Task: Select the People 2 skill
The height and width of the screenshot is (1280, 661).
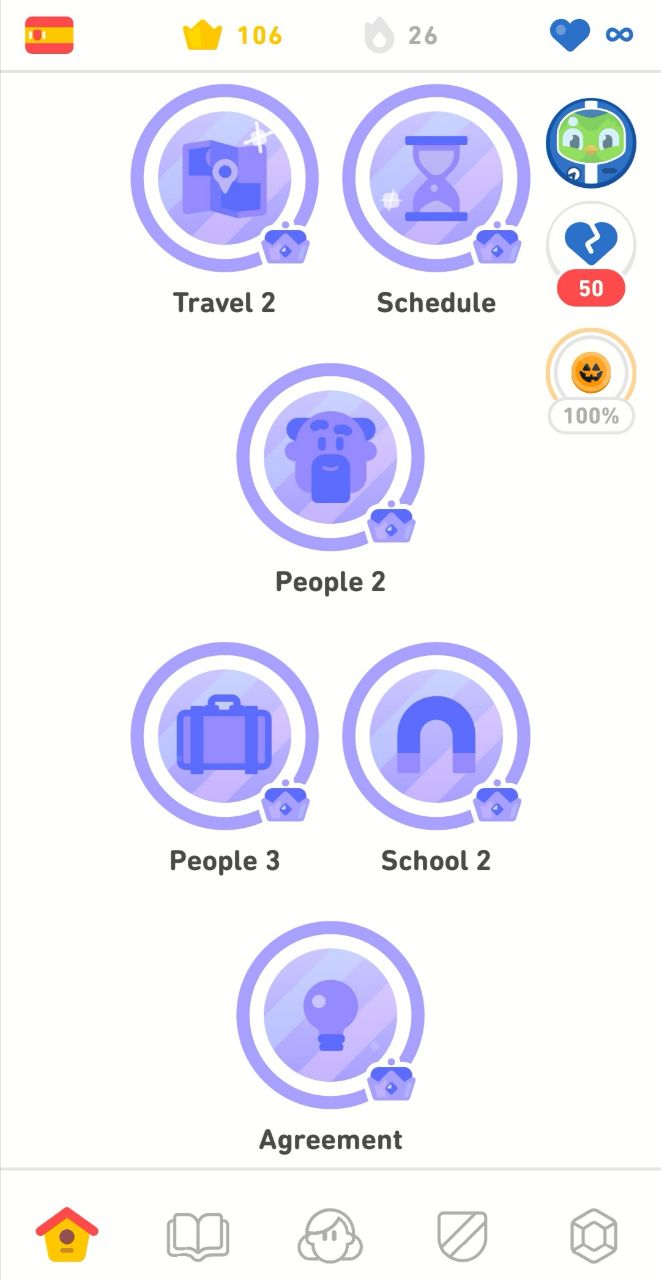Action: pyautogui.click(x=330, y=457)
